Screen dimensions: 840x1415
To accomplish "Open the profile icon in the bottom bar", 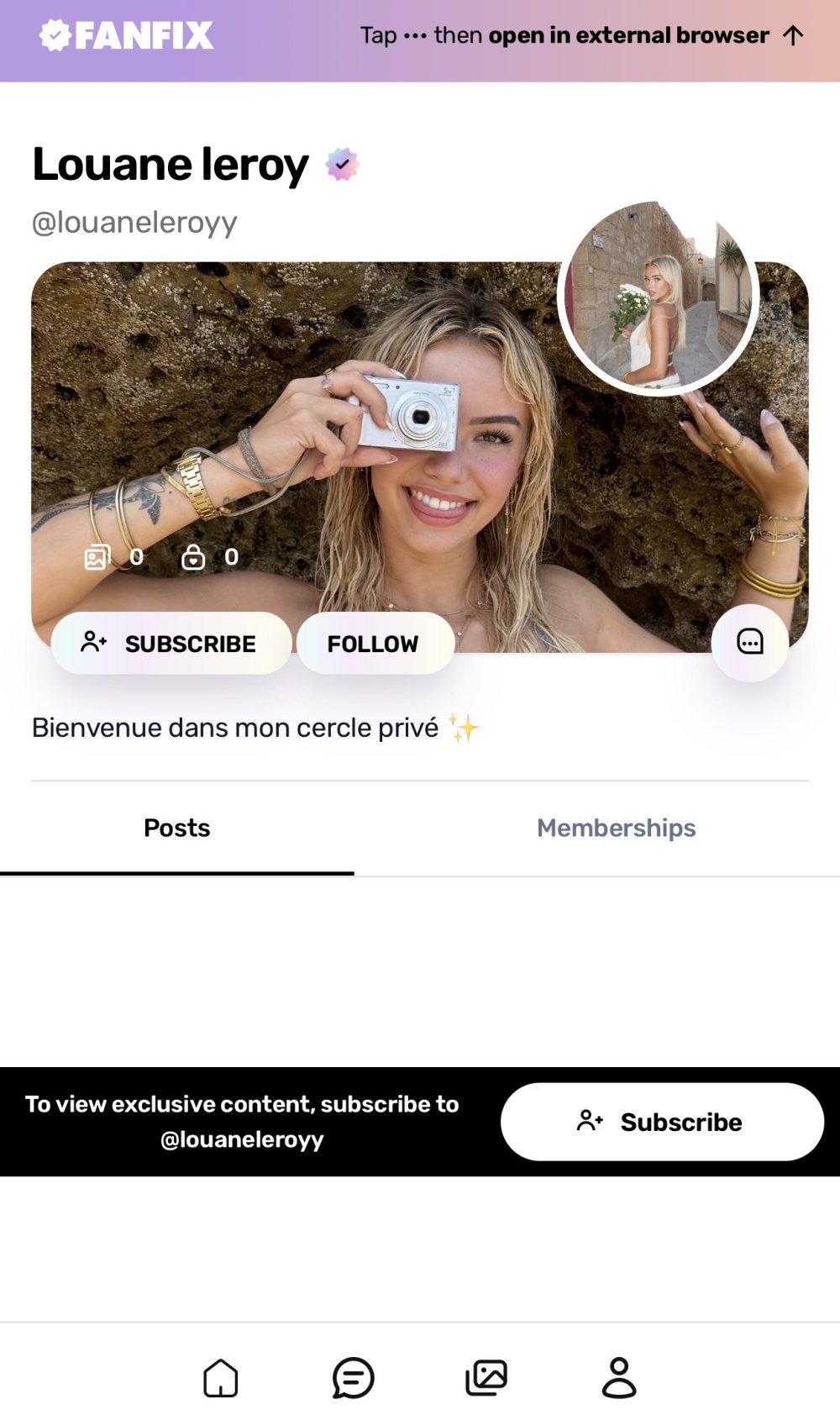I will click(619, 1378).
